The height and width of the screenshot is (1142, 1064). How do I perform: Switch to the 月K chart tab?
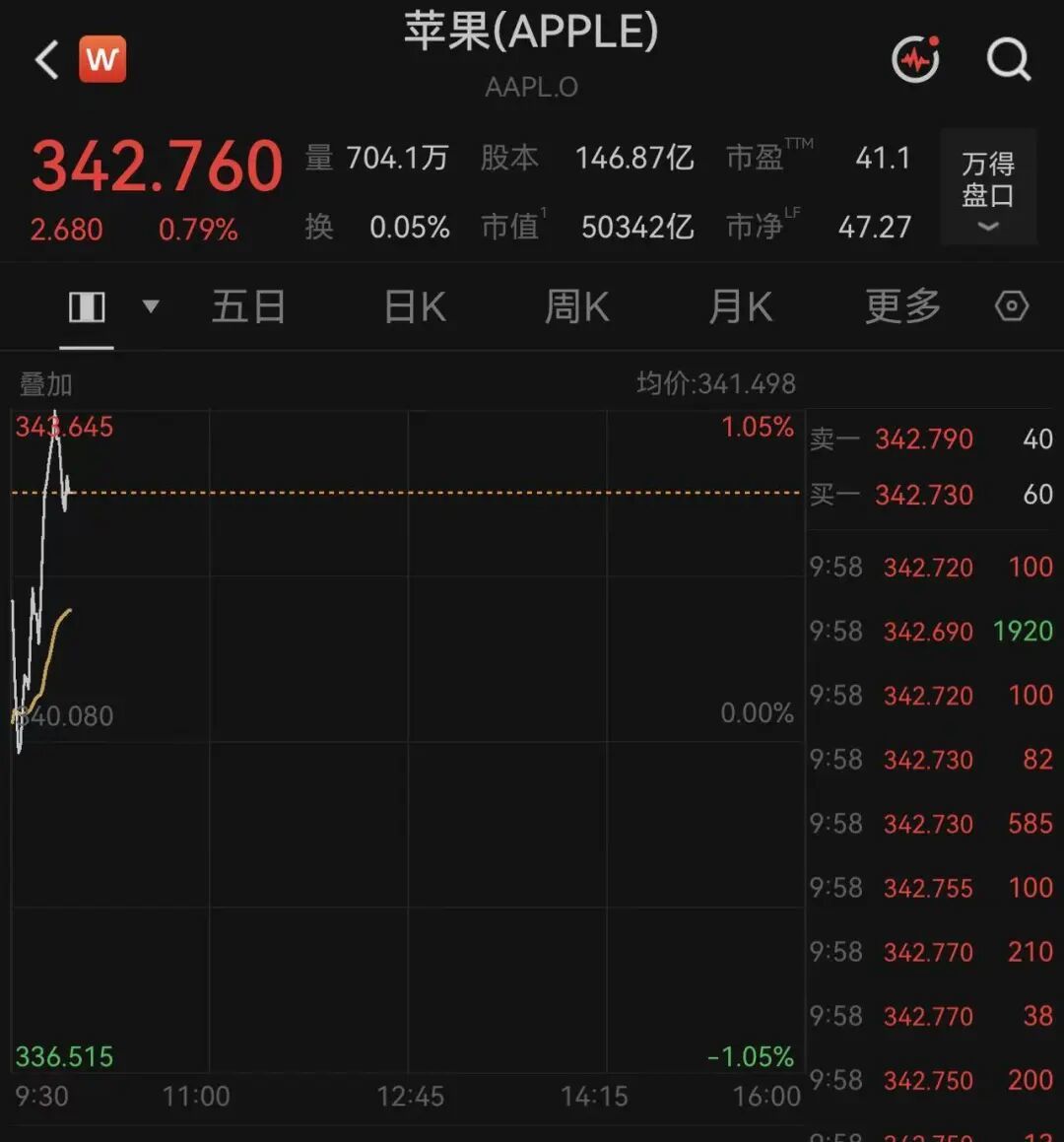(740, 305)
